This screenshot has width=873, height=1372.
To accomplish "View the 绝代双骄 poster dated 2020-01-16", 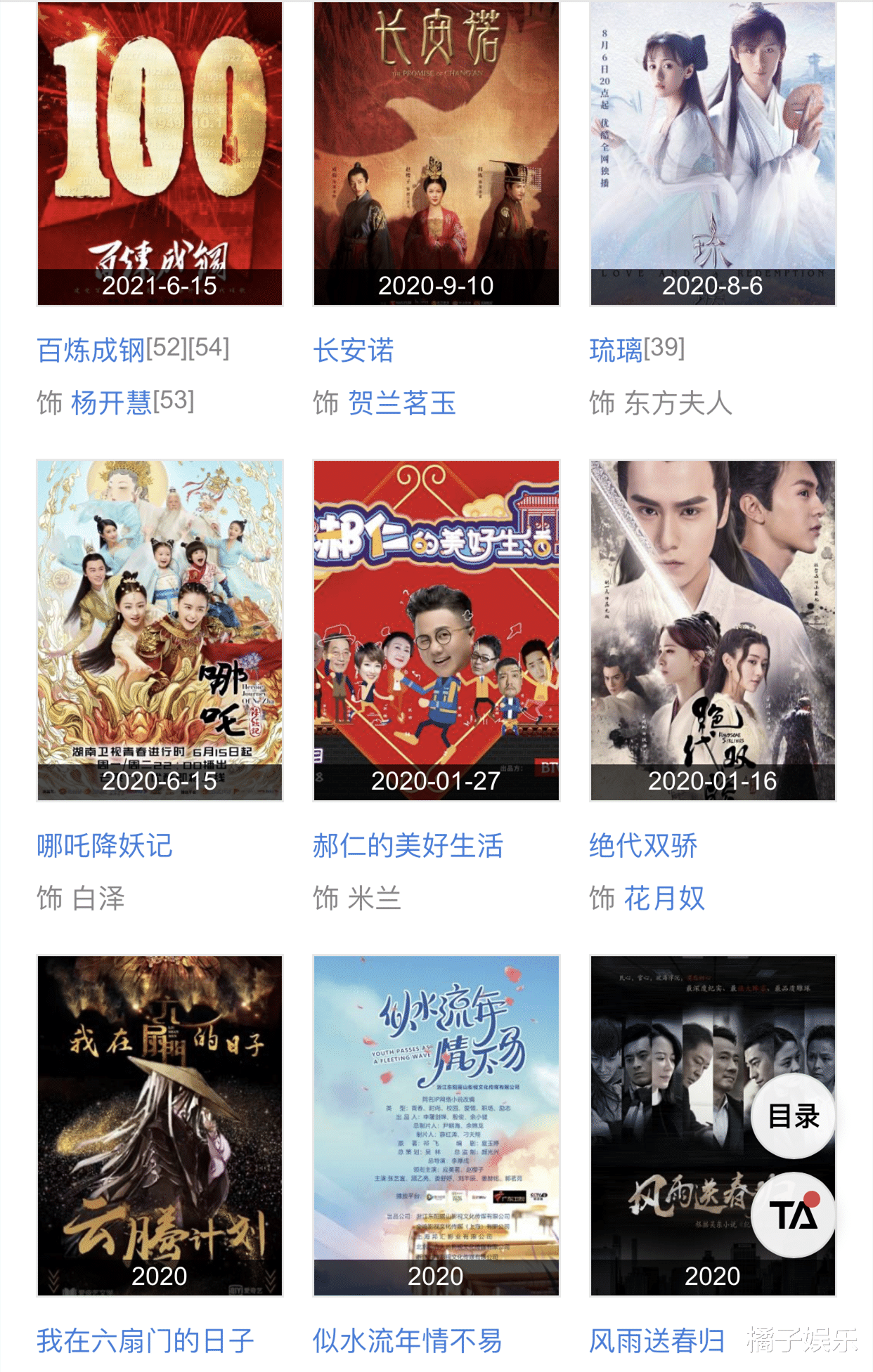I will point(713,630).
